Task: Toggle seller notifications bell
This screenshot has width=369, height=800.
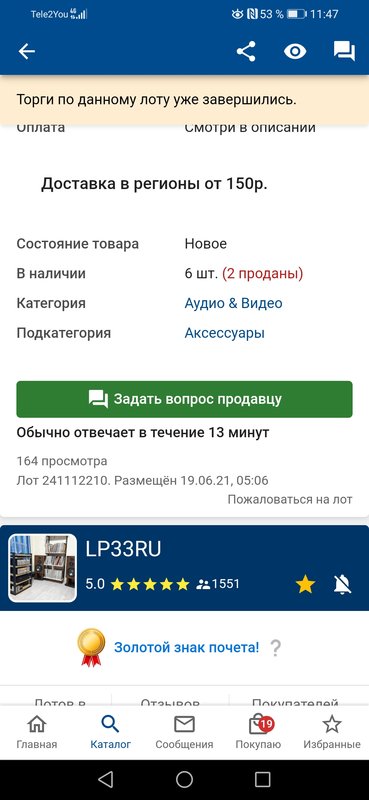Action: pos(342,585)
